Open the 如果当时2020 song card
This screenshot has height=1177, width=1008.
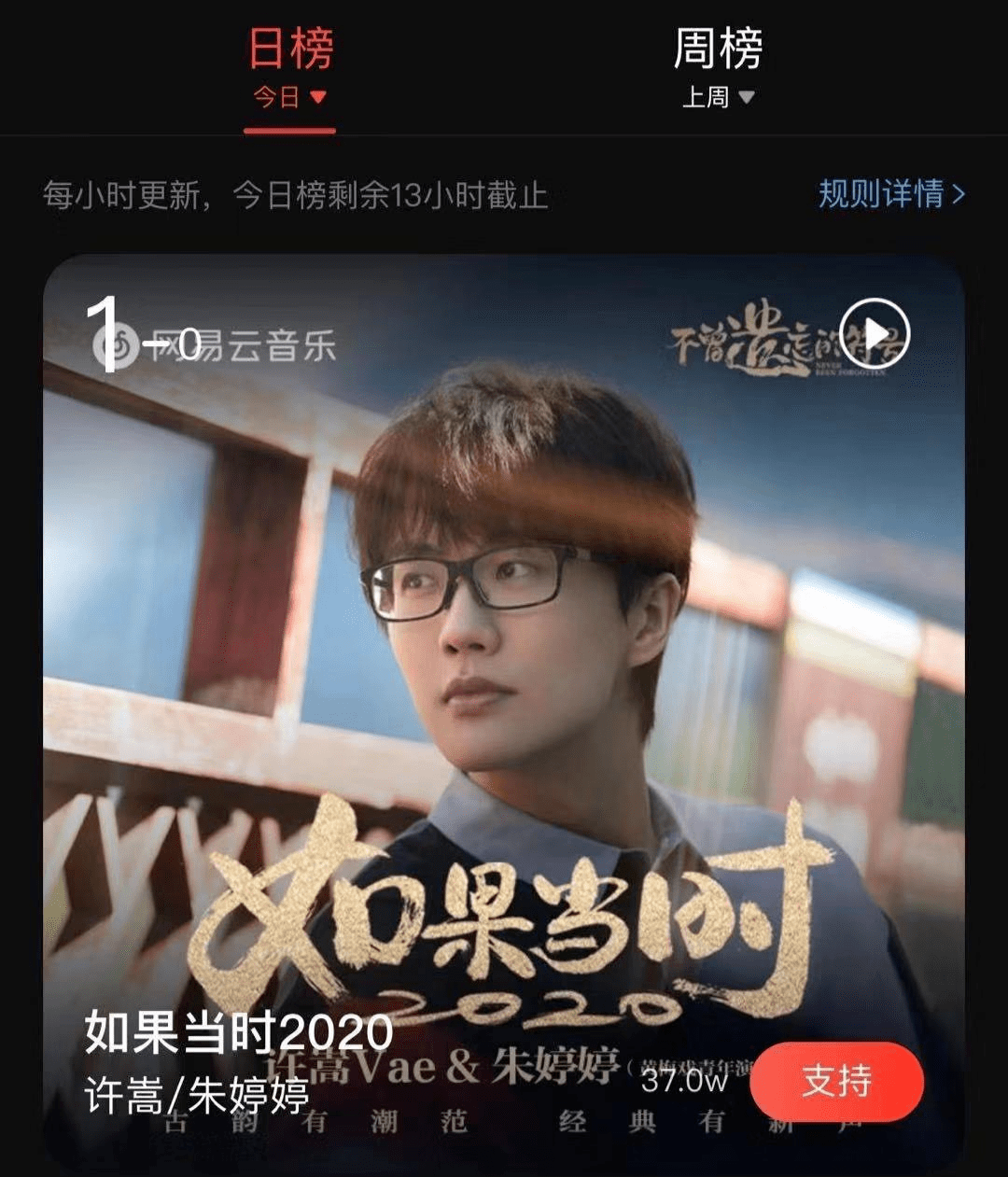504,653
